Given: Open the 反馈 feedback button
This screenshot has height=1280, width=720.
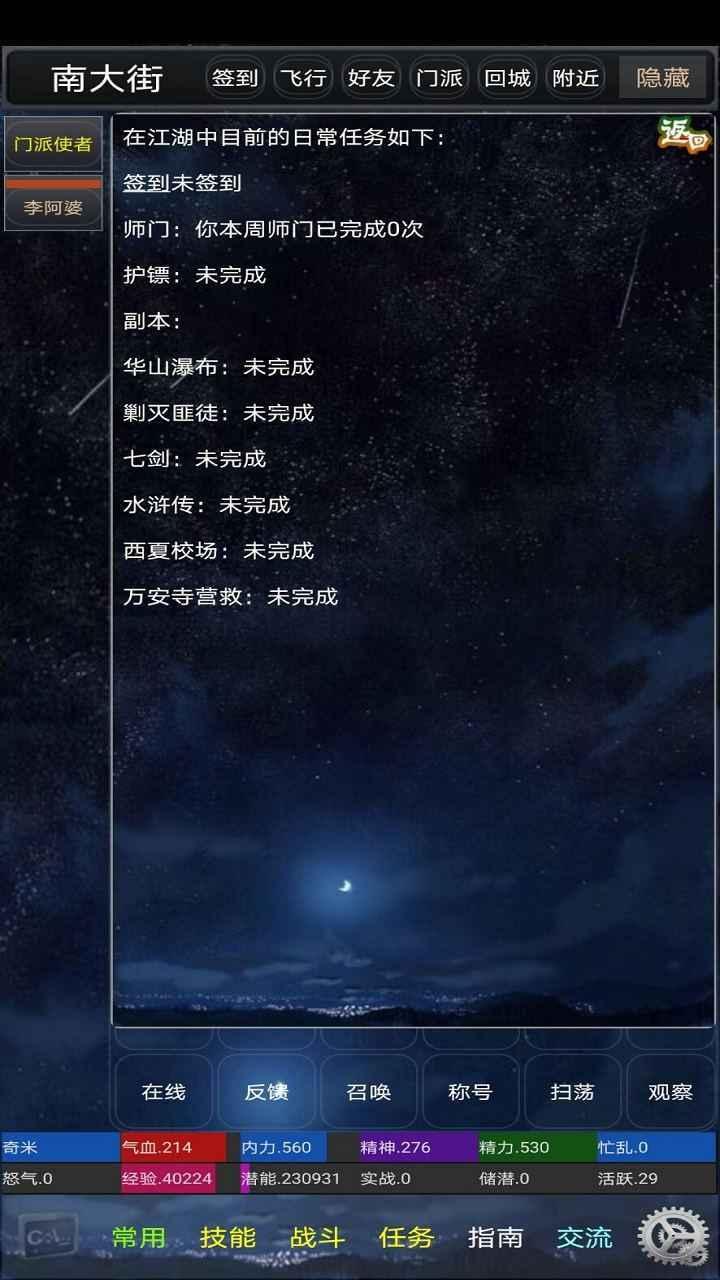Looking at the screenshot, I should point(266,1092).
